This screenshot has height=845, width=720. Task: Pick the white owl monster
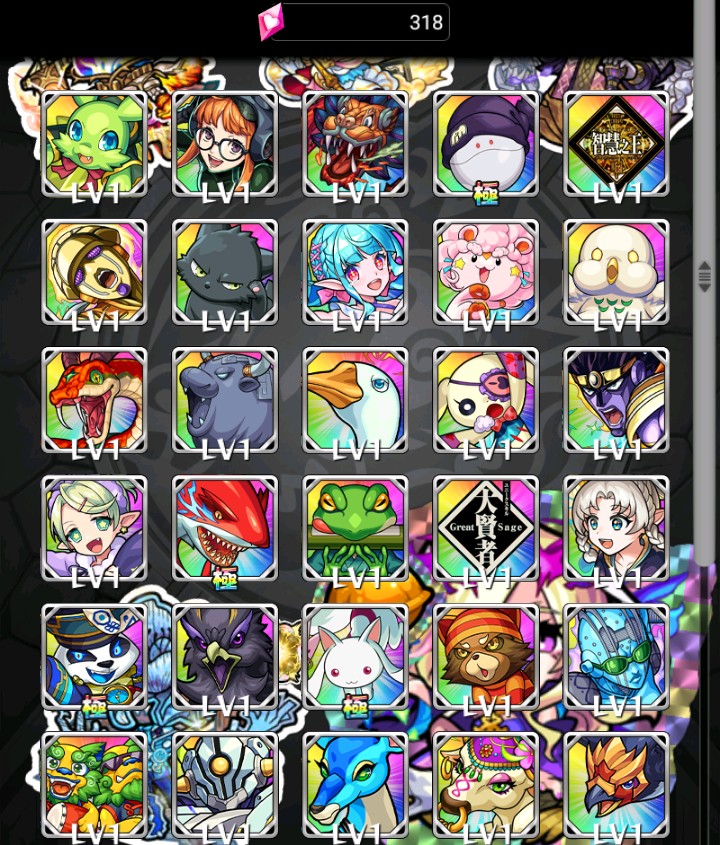[616, 270]
